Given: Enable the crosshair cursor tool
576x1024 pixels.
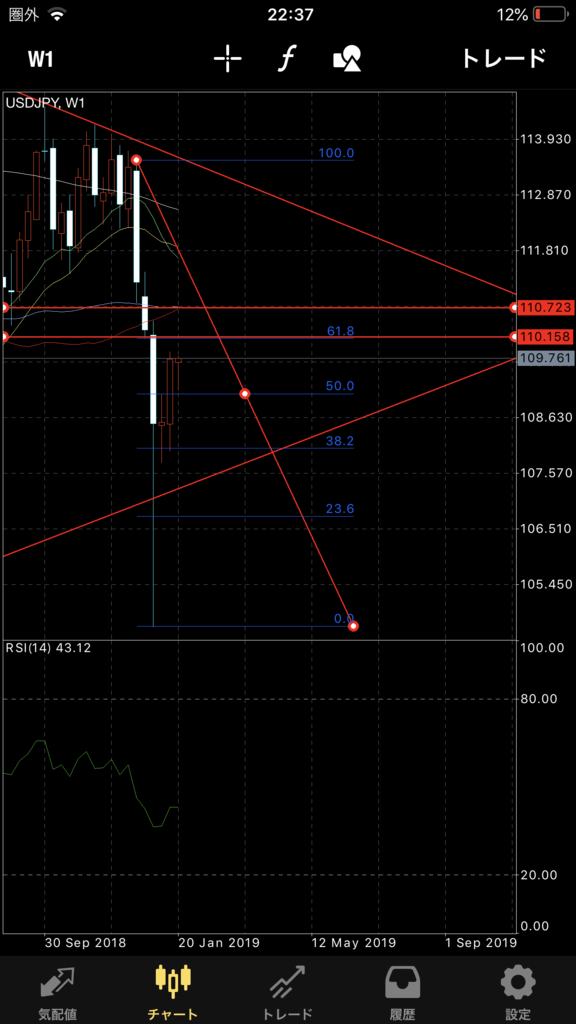Looking at the screenshot, I should [227, 59].
